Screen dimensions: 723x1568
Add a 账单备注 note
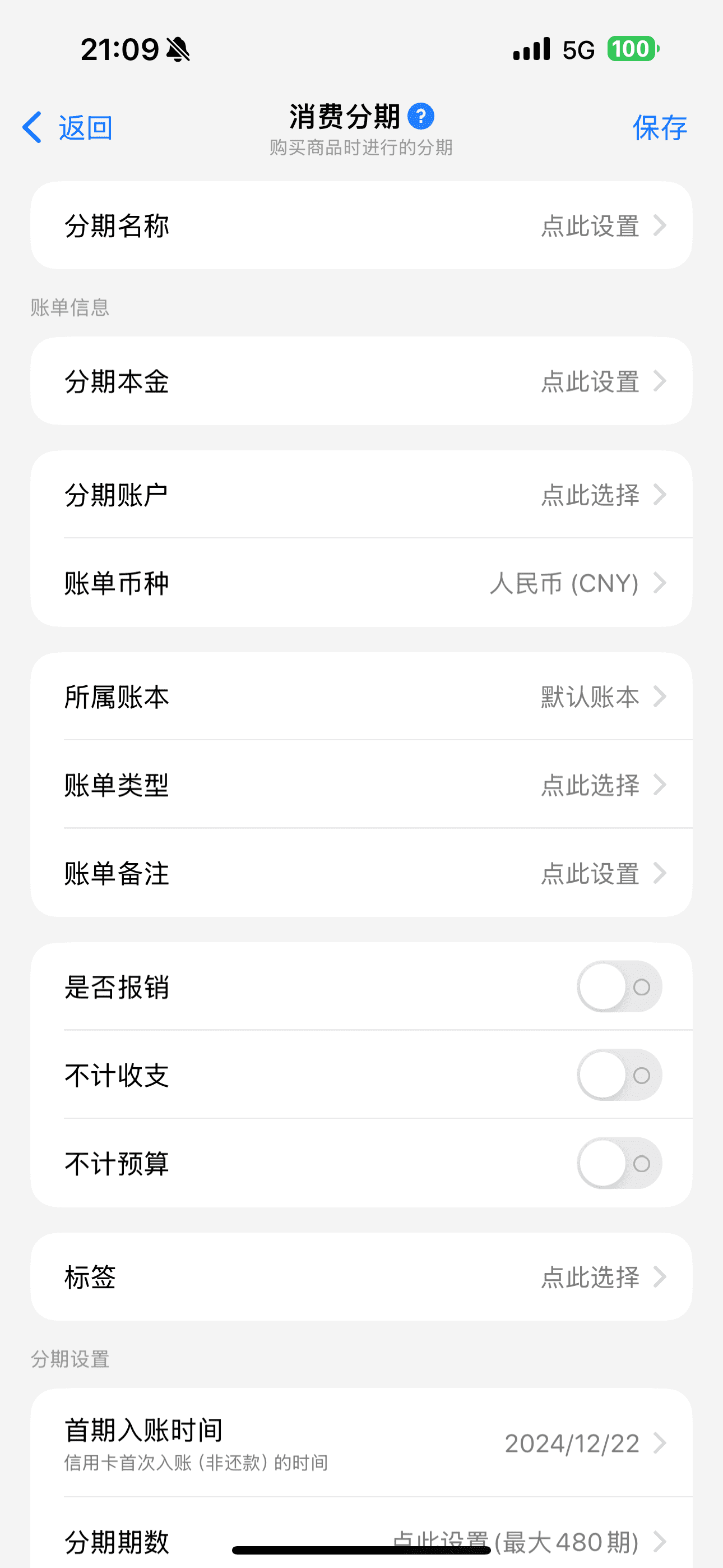[361, 874]
